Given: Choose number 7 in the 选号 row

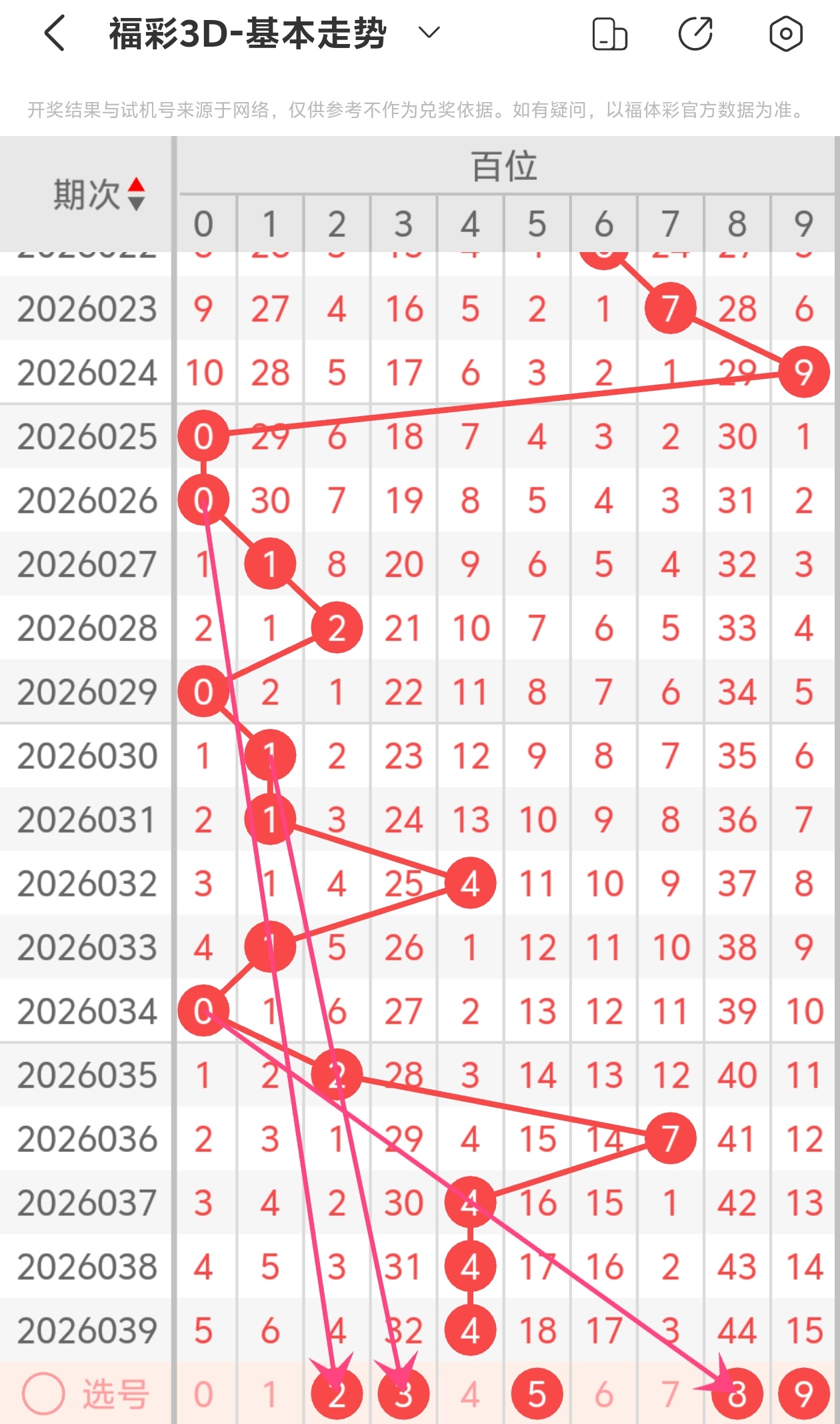Looking at the screenshot, I should coord(670,1394).
